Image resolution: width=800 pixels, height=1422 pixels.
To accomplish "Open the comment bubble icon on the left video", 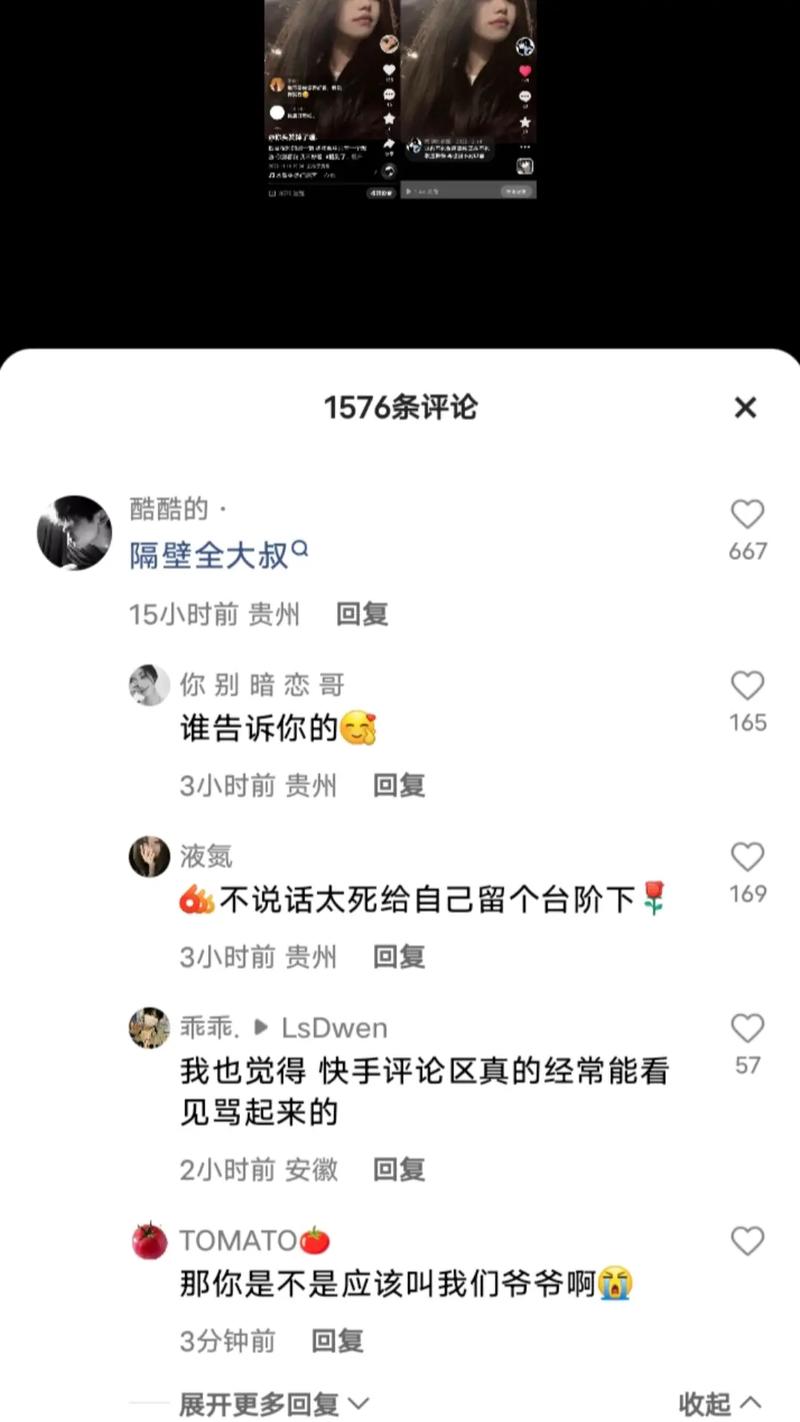I will pyautogui.click(x=389, y=96).
